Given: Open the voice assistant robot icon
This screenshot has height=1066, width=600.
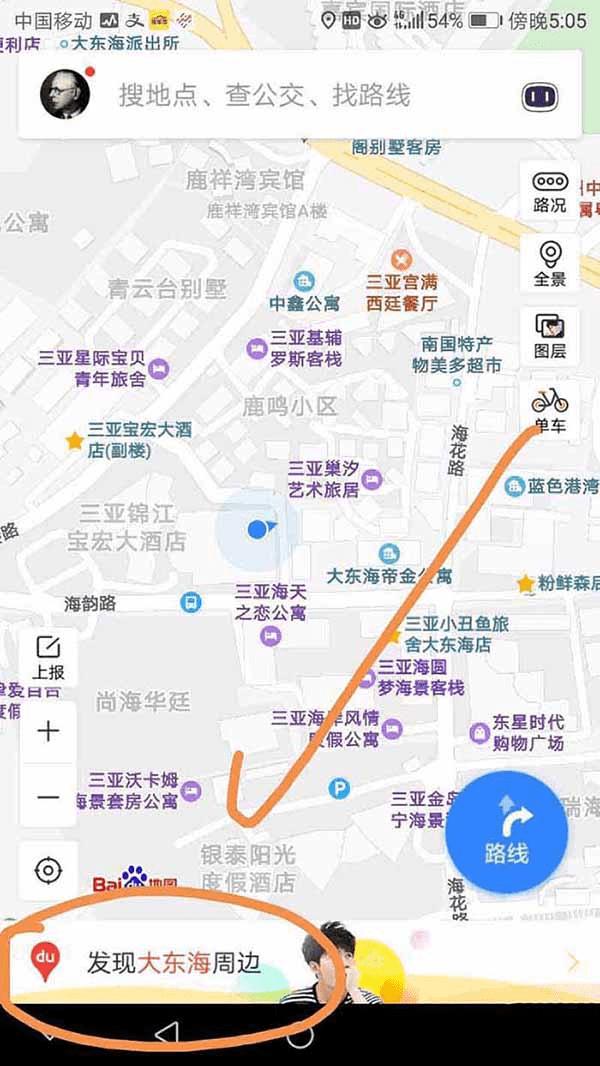Looking at the screenshot, I should coord(540,96).
